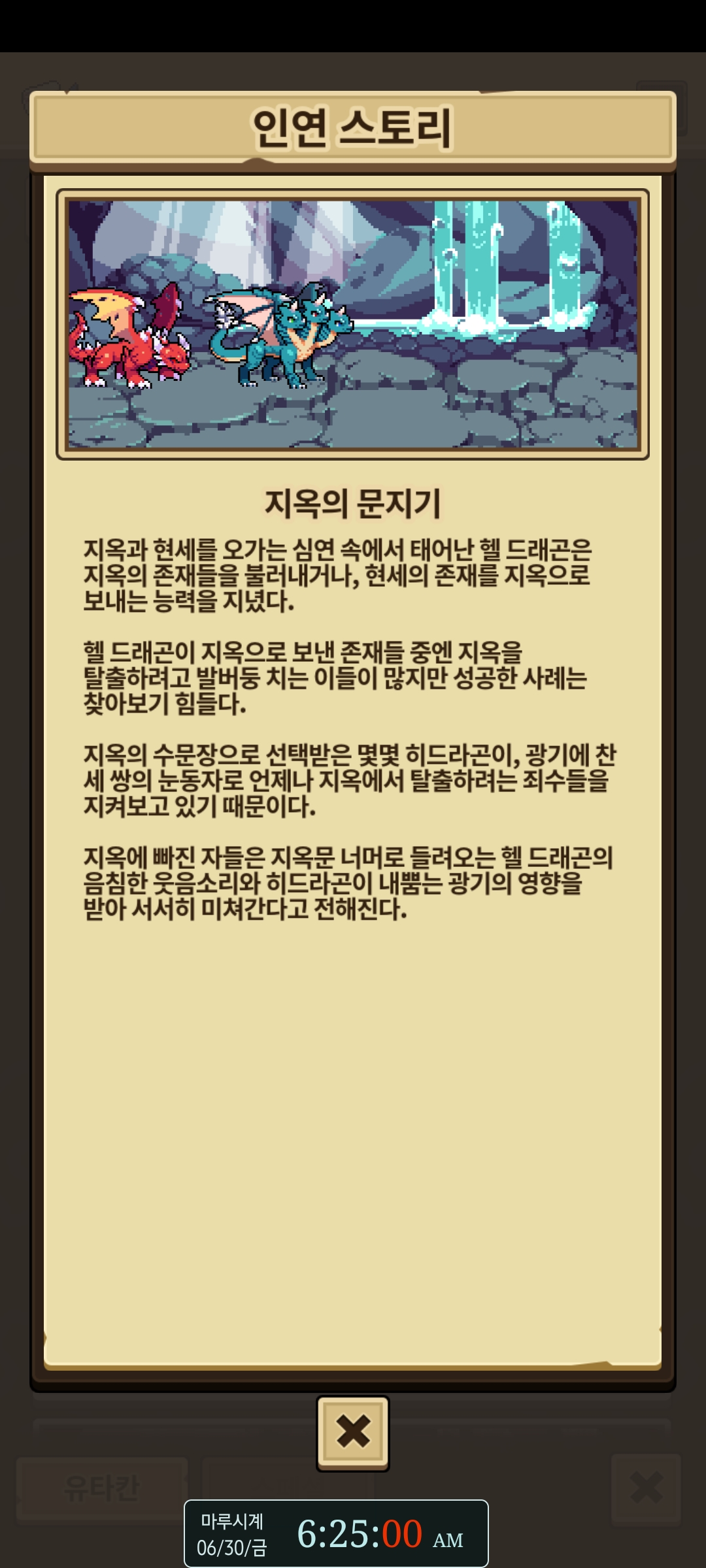Close the 인연 스토리 story dialog
This screenshot has height=1568, width=706.
click(353, 1433)
